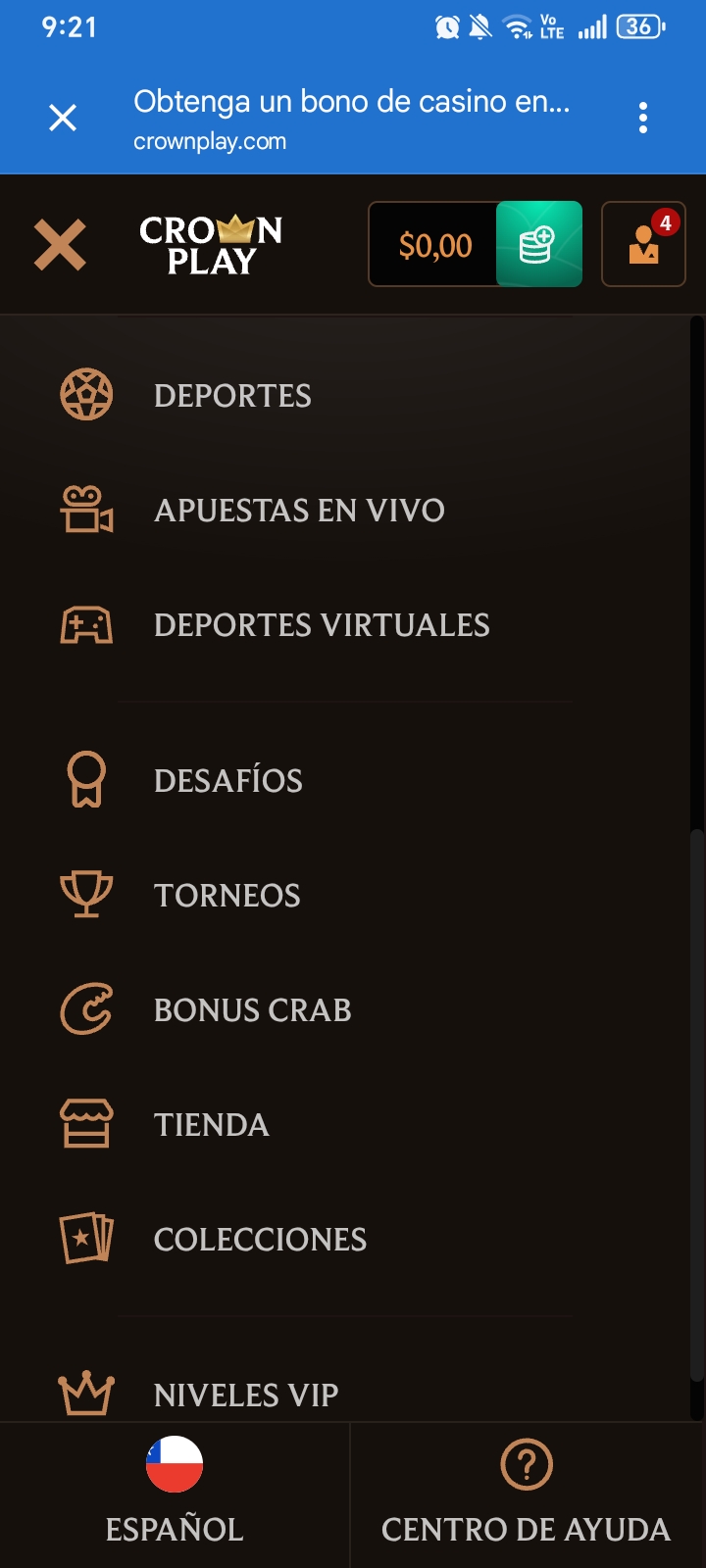The height and width of the screenshot is (1568, 706).
Task: Close the browser custom tab
Action: pyautogui.click(x=63, y=119)
